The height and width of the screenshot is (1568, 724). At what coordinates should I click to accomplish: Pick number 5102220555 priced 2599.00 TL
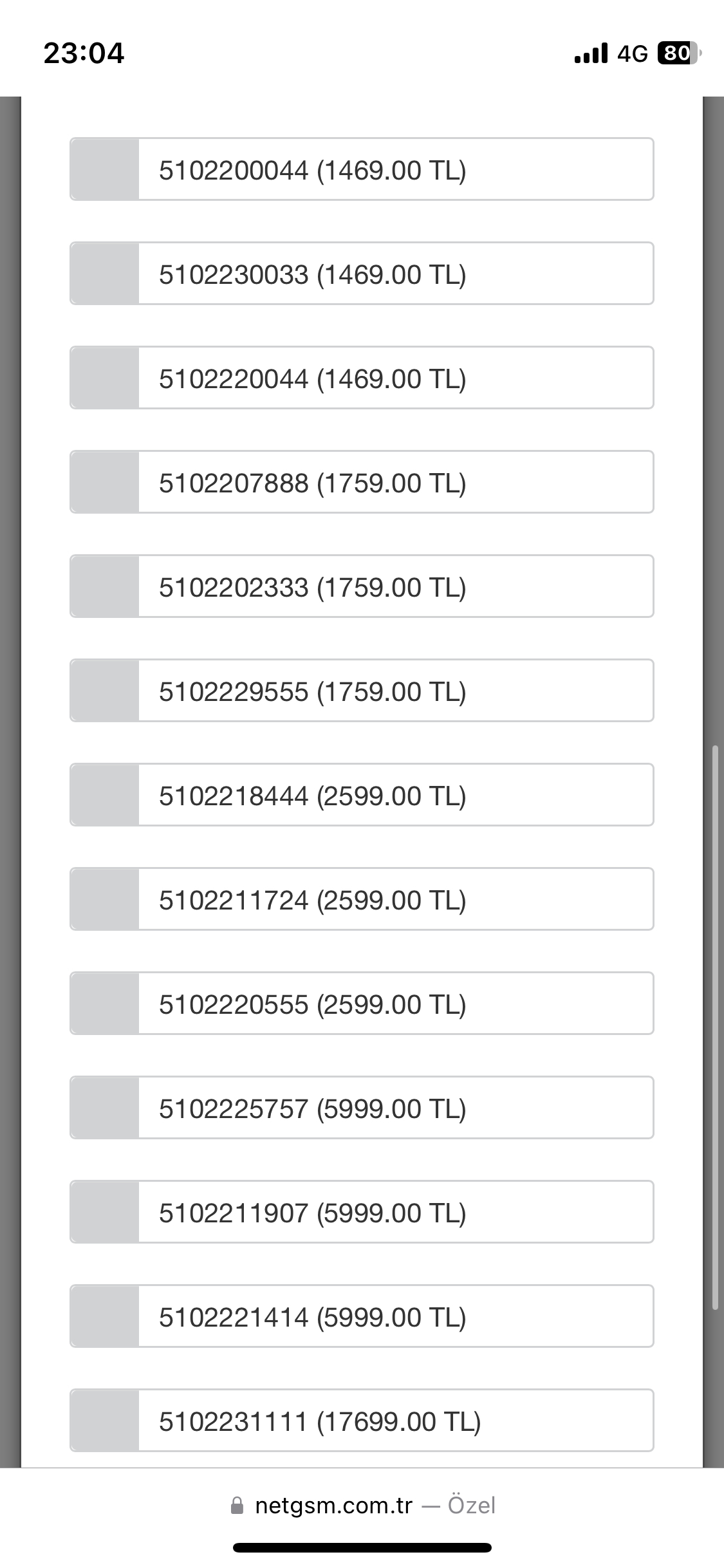[362, 1003]
